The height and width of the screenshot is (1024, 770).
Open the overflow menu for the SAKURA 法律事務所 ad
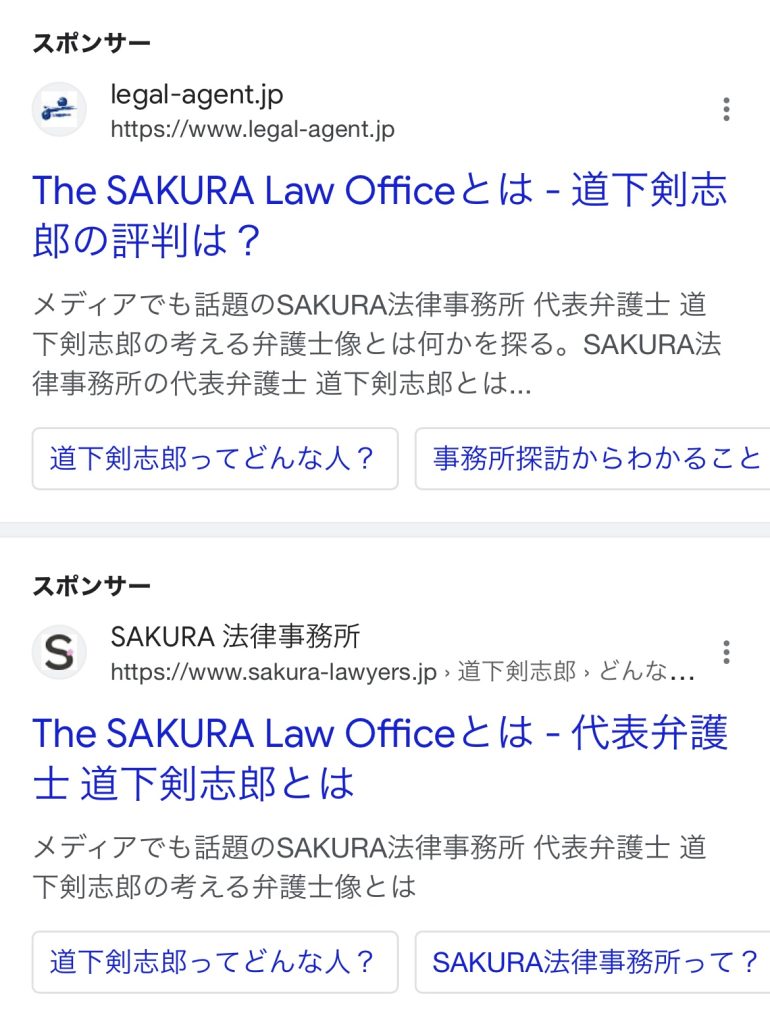pyautogui.click(x=726, y=653)
